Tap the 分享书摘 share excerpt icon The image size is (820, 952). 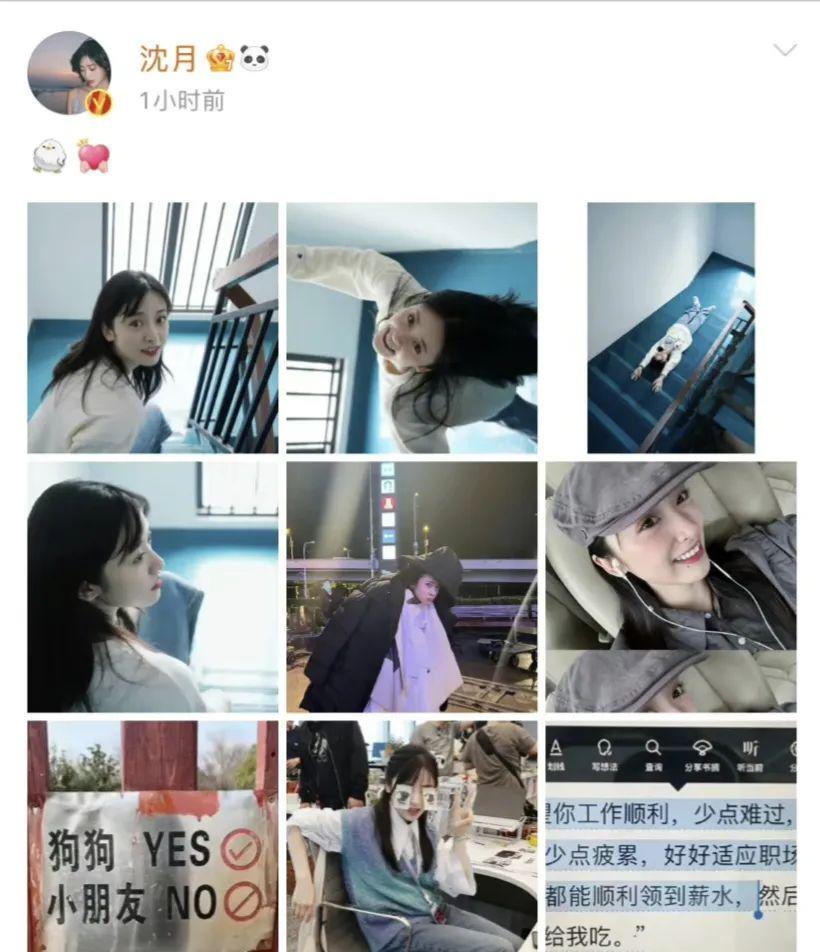point(702,748)
